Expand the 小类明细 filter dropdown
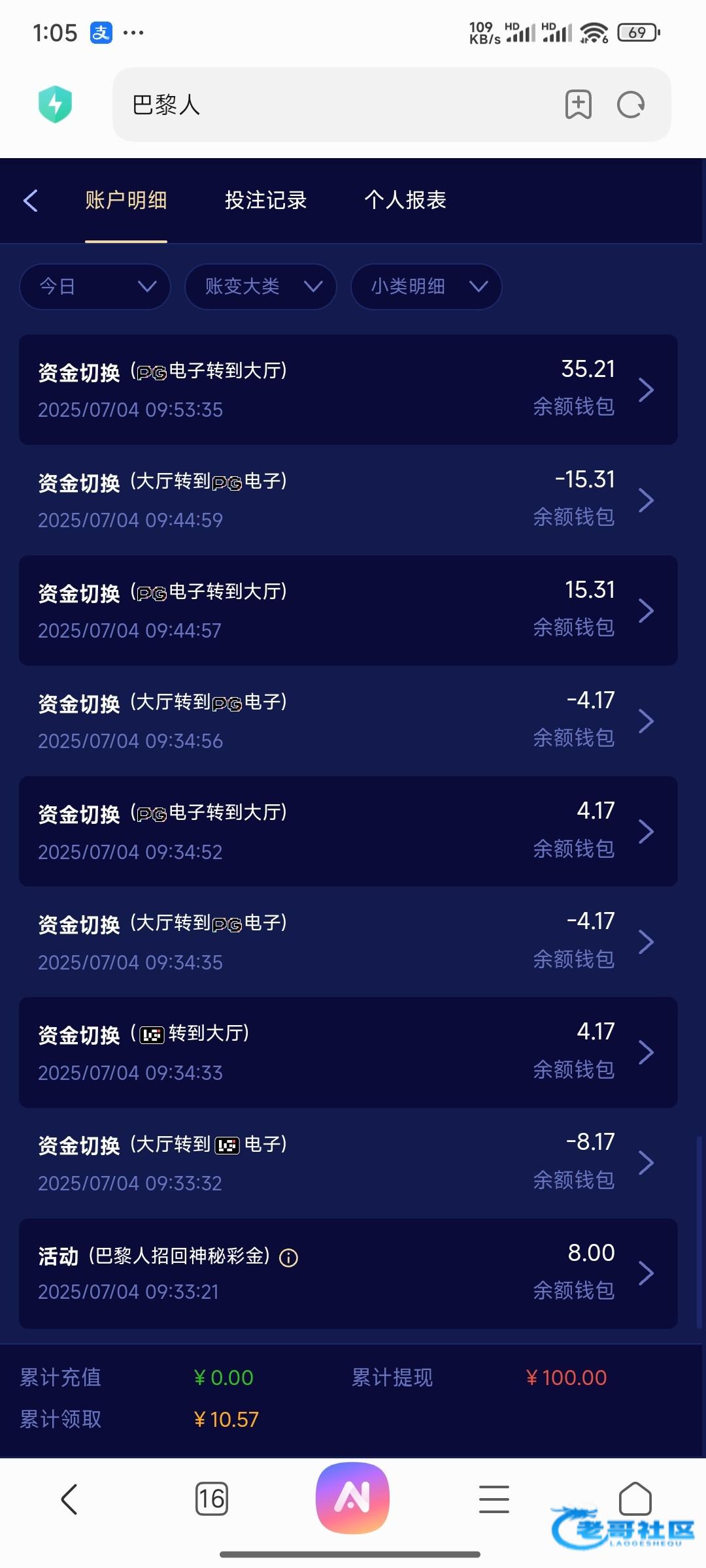706x1568 pixels. click(426, 286)
